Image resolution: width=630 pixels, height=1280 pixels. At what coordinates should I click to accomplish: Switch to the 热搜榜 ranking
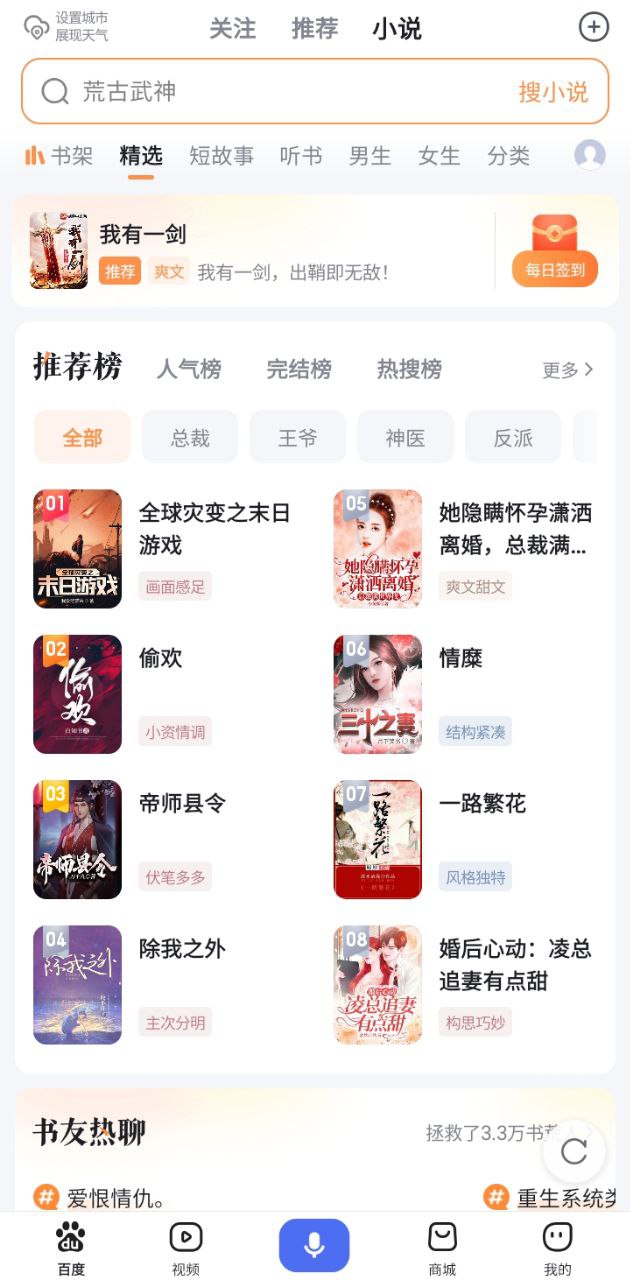409,369
